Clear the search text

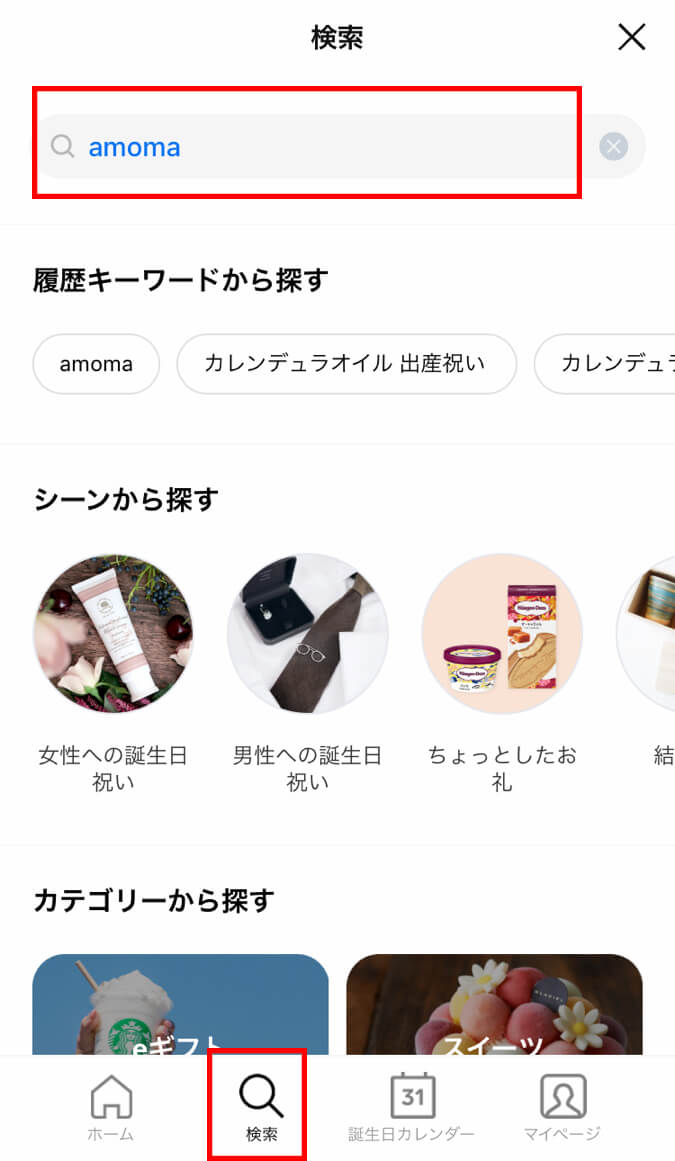[614, 147]
